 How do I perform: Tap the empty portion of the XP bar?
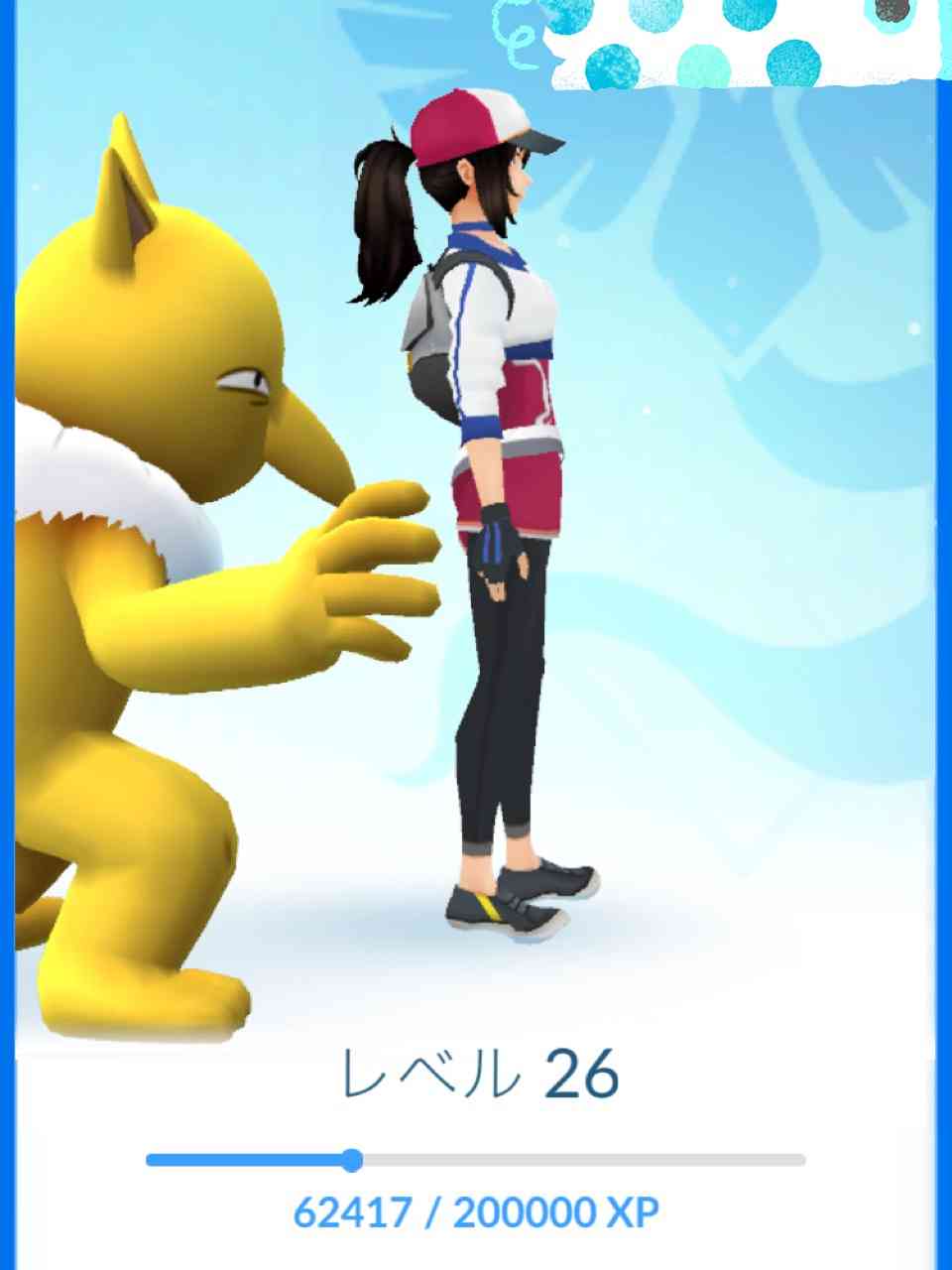595,1157
